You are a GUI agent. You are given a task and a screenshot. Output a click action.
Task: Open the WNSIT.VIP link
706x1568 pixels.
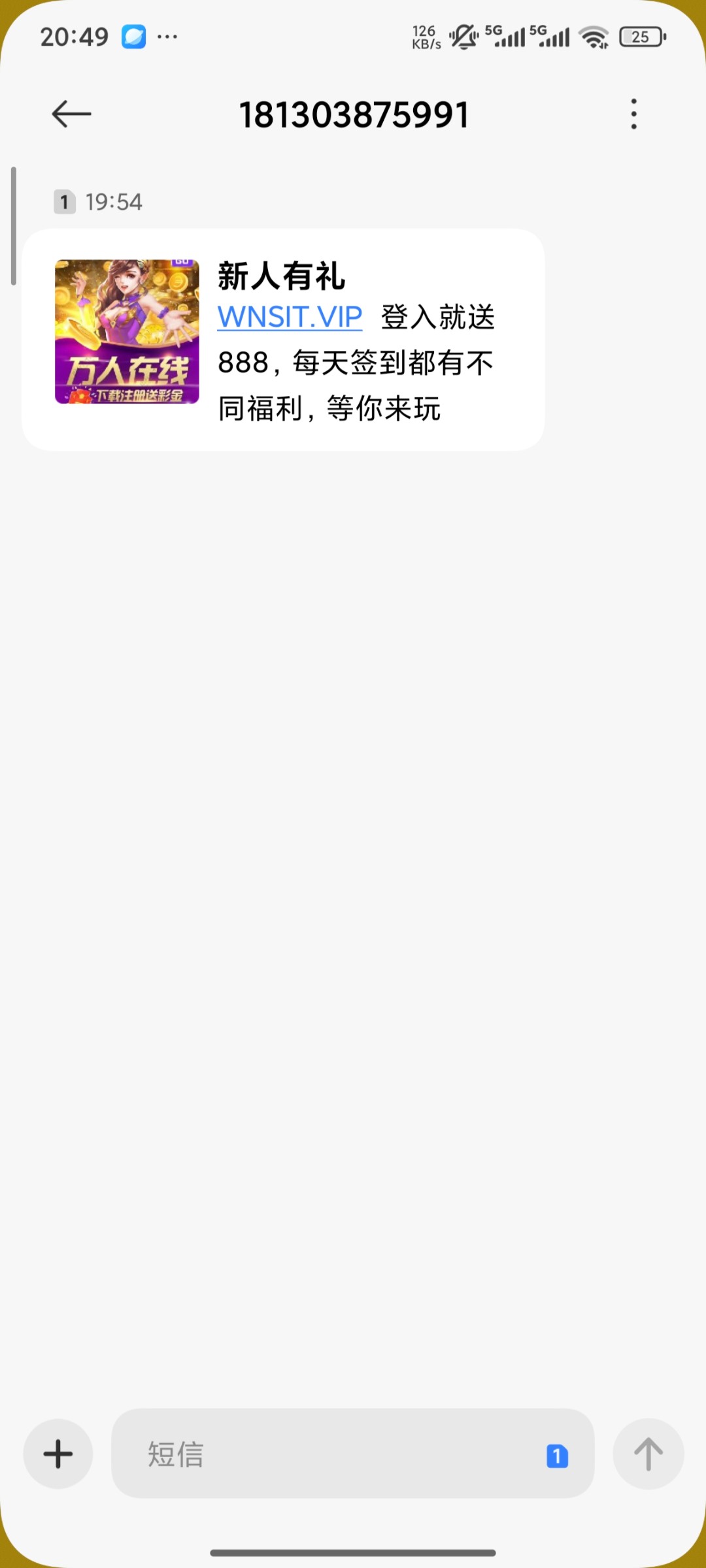(290, 317)
